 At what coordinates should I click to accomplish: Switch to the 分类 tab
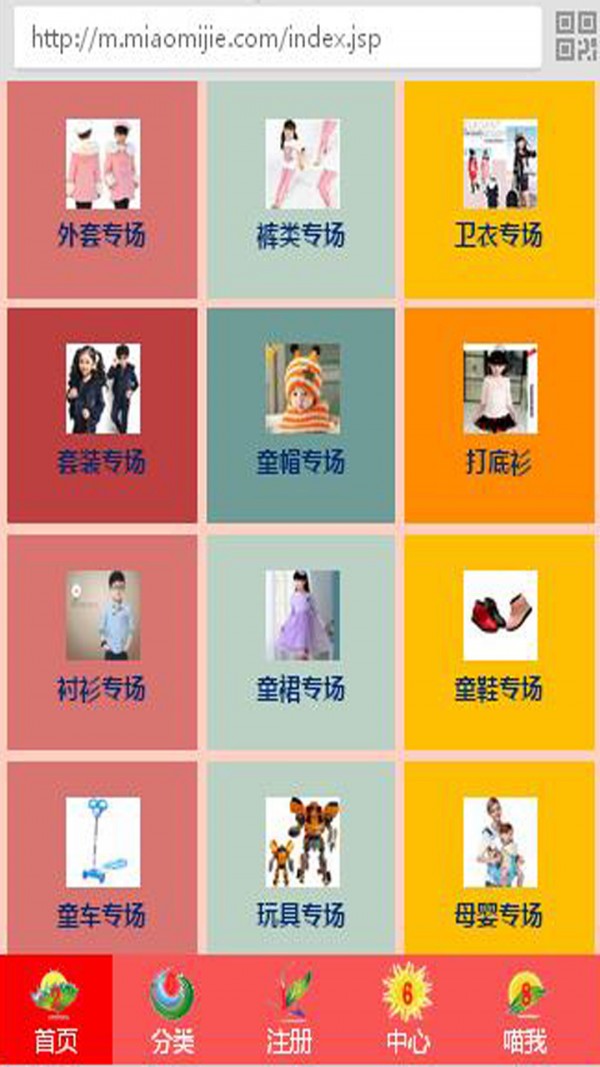pos(172,1010)
